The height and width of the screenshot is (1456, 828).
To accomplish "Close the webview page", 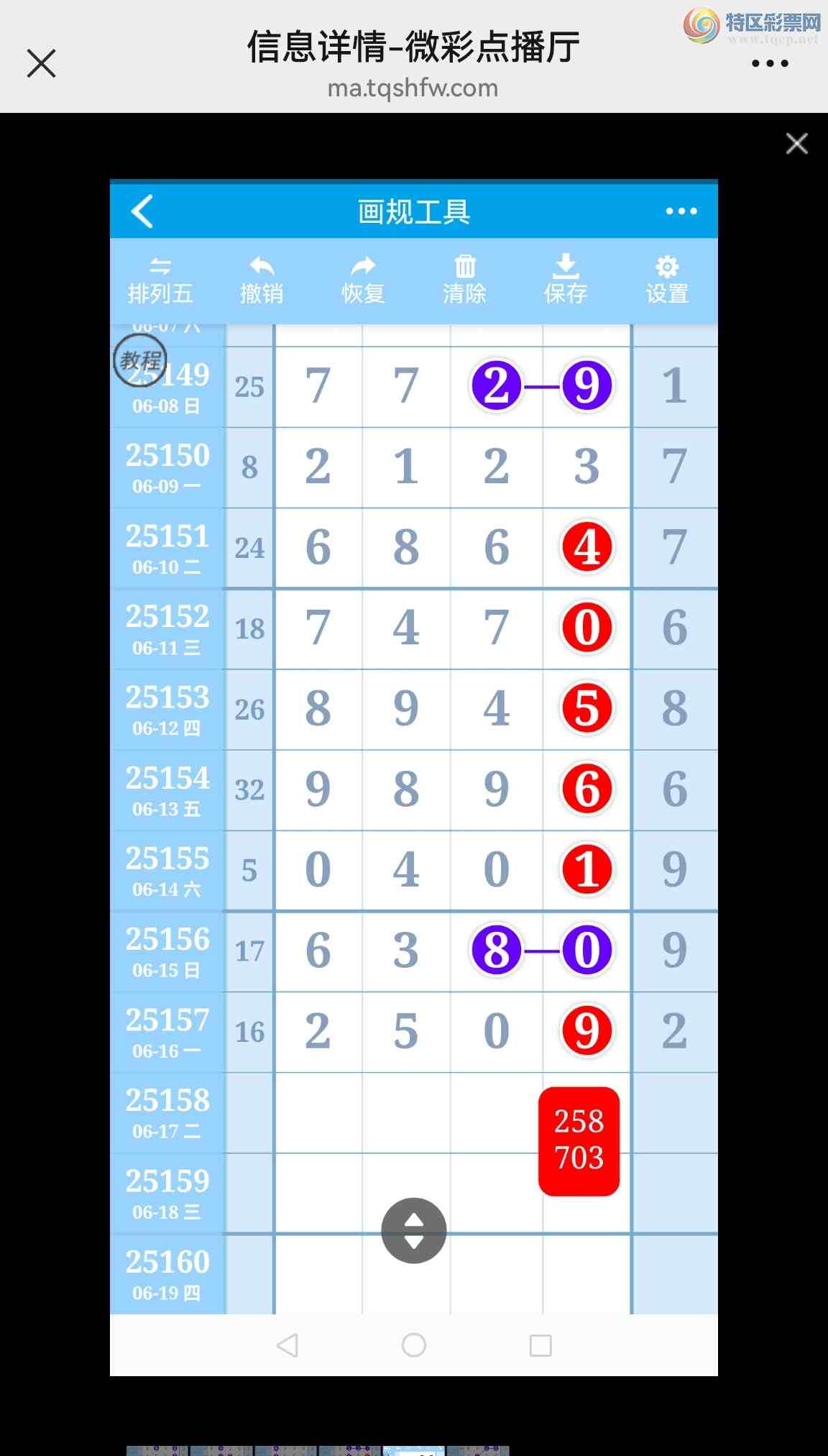I will click(x=41, y=63).
